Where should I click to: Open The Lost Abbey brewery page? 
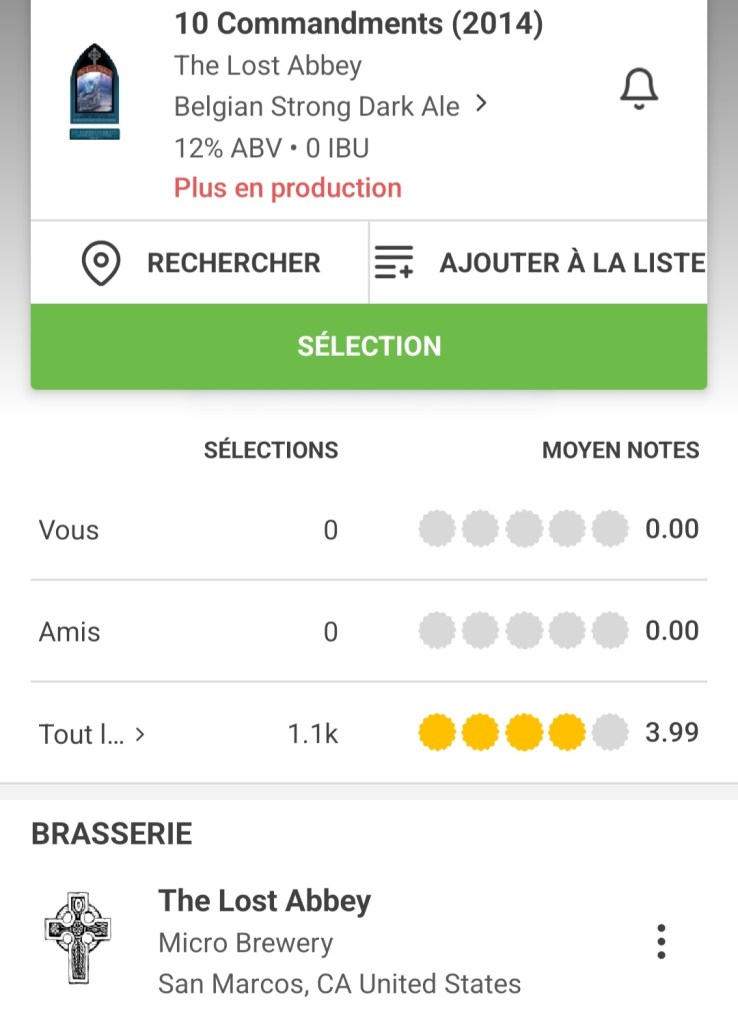[264, 901]
